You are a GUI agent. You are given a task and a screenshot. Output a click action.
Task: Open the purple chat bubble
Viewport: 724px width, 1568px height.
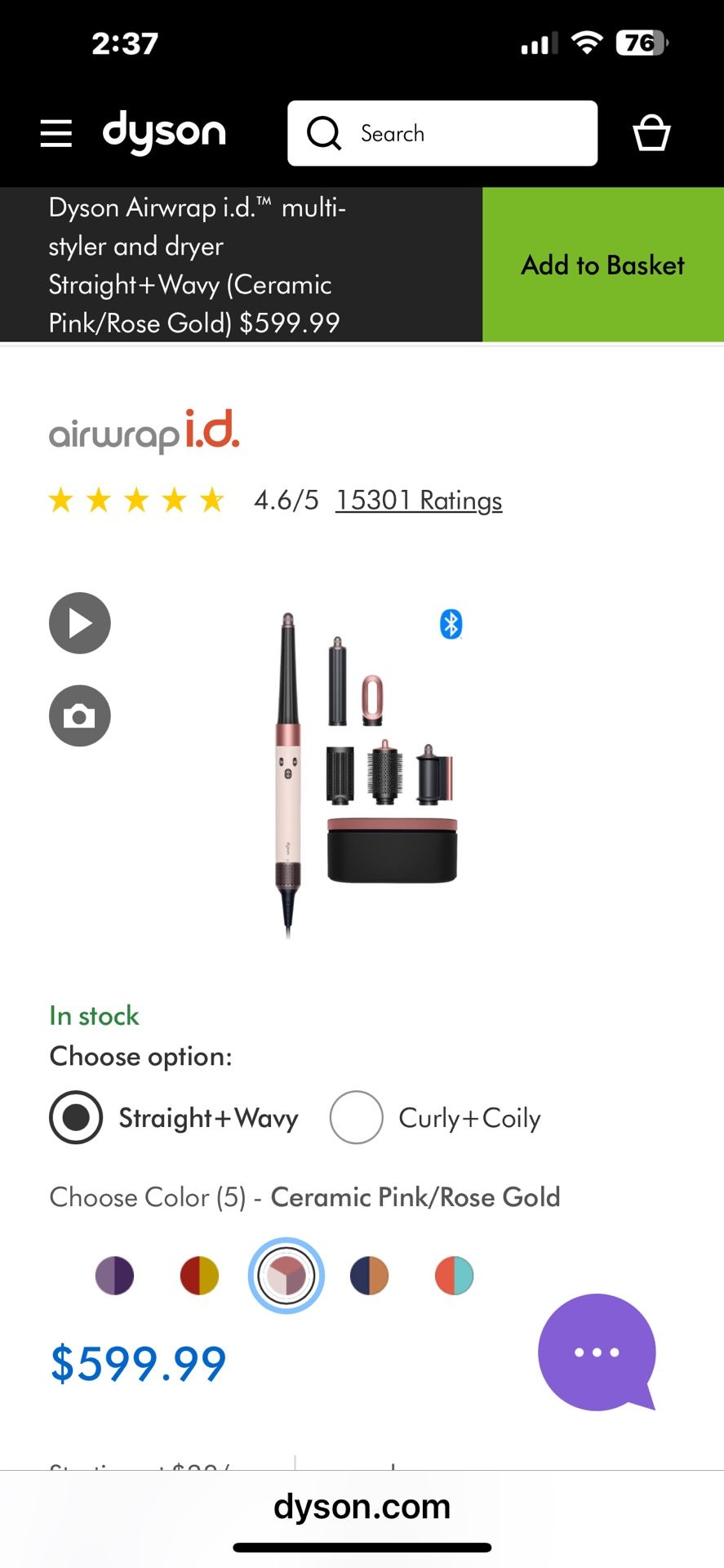pyautogui.click(x=597, y=1352)
